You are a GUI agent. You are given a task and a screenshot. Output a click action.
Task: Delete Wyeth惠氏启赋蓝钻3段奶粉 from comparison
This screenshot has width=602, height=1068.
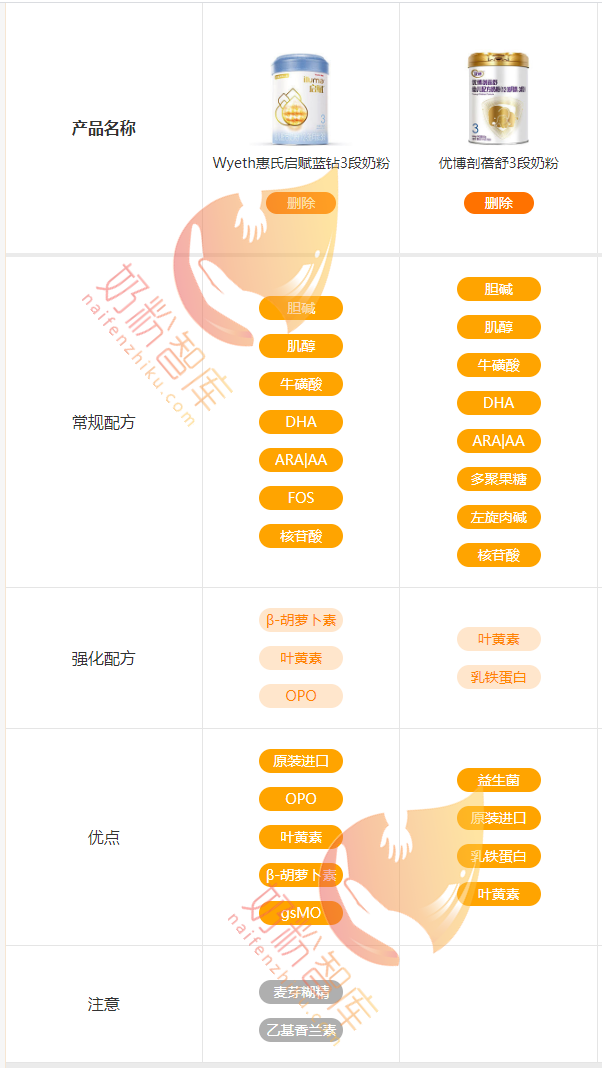[300, 203]
